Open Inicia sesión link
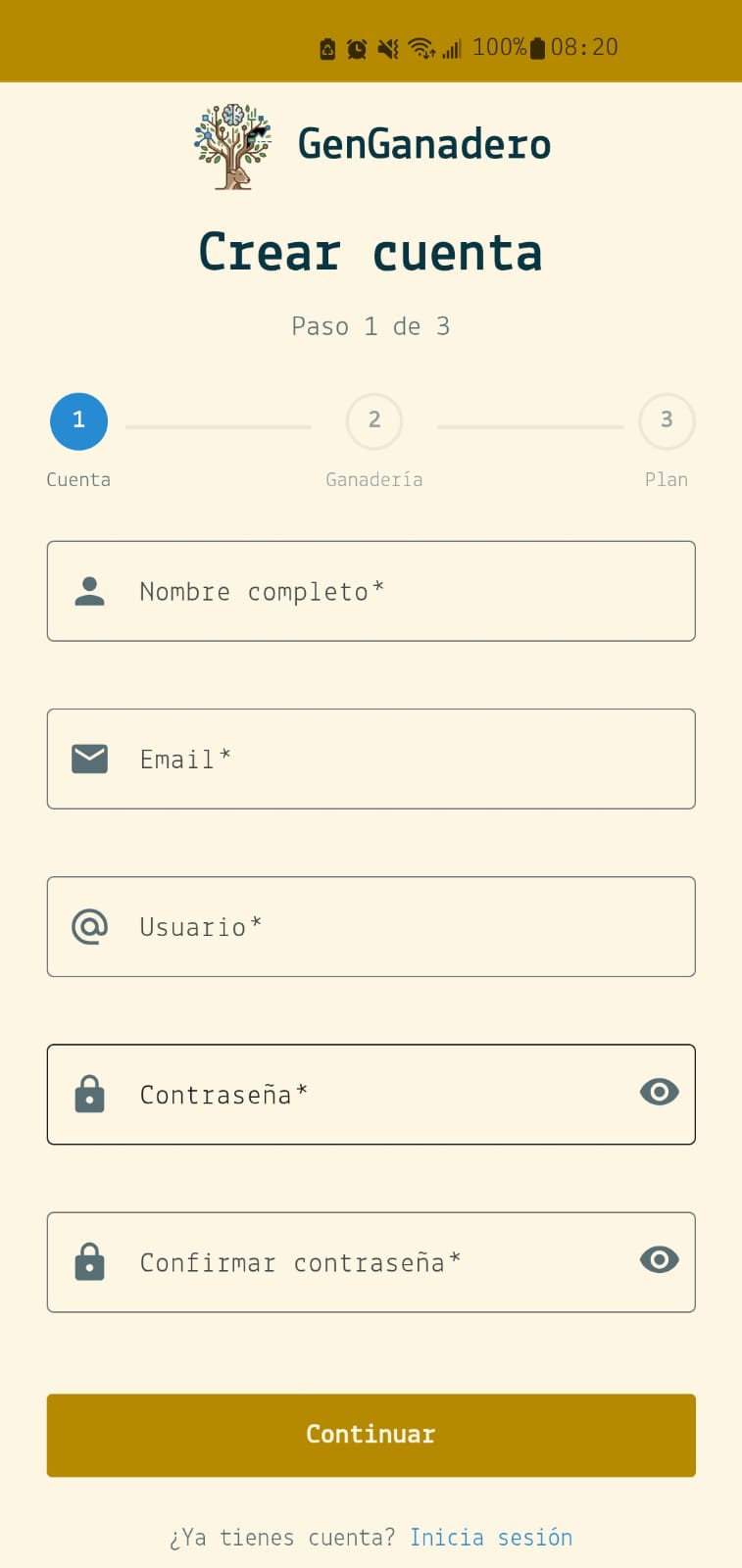 491,1537
